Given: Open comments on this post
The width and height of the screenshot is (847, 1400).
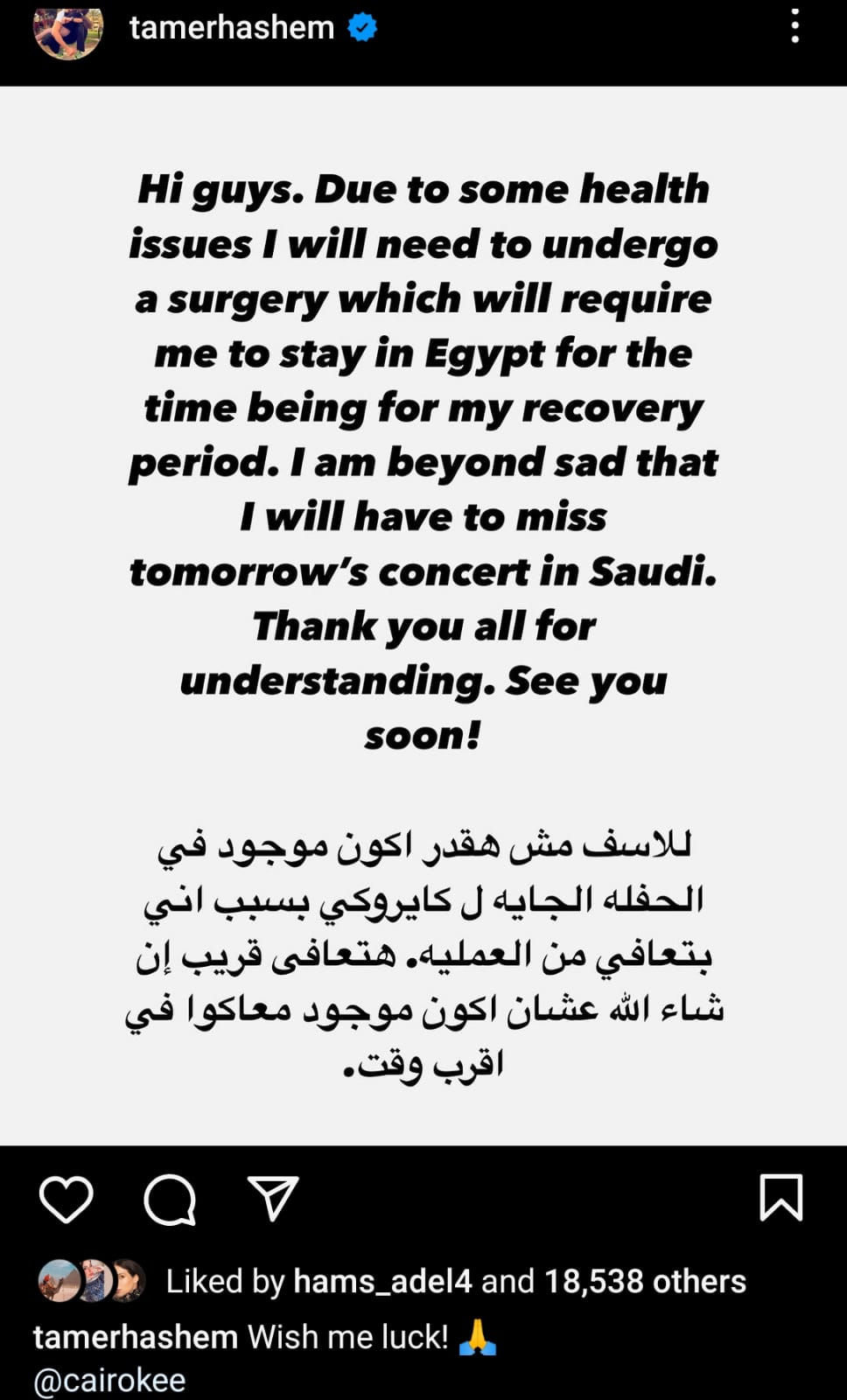Looking at the screenshot, I should 170,1199.
